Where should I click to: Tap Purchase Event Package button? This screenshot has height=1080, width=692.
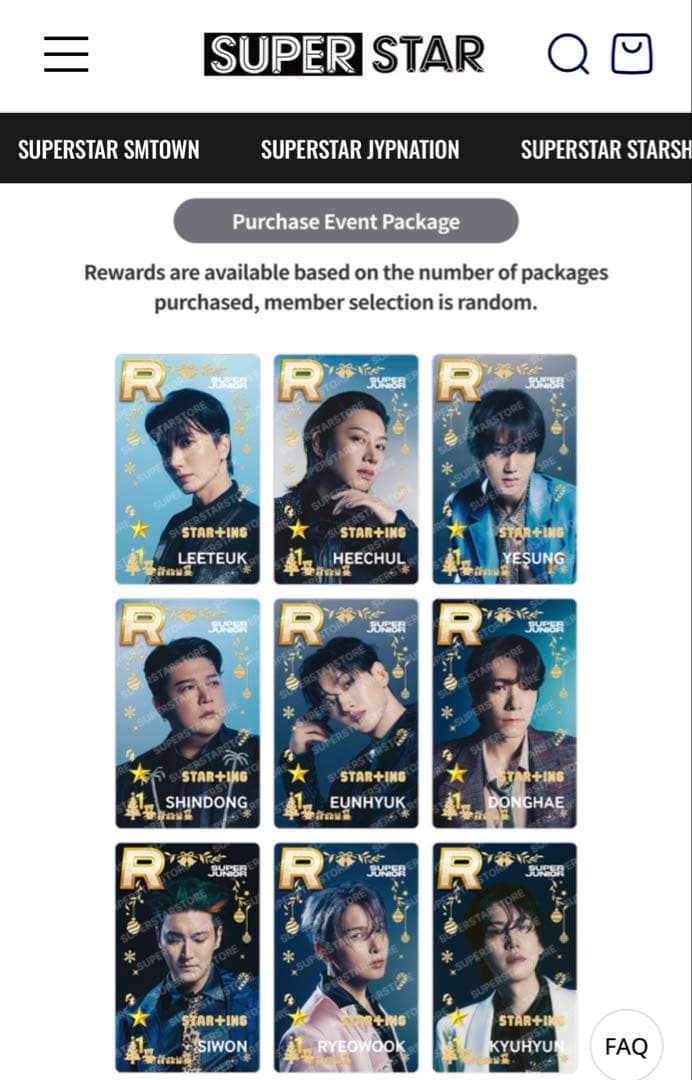[x=346, y=221]
